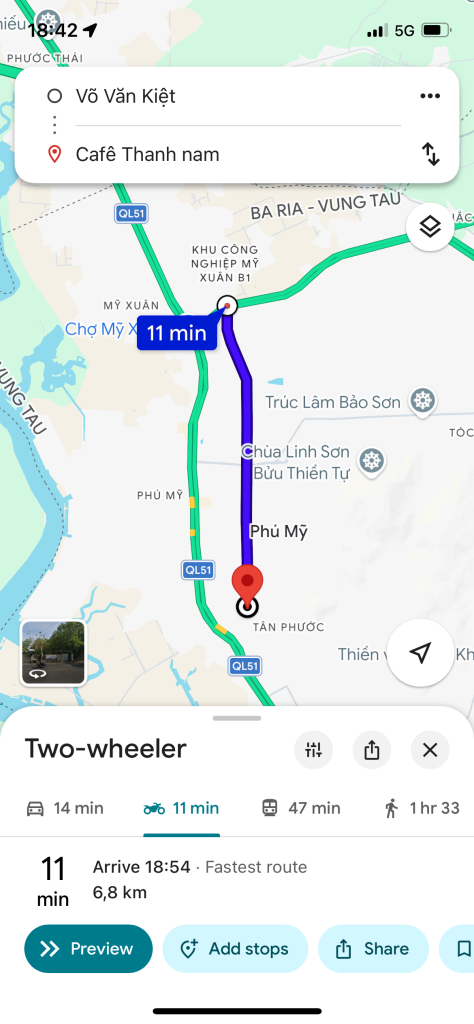Tap the Share chip
The height and width of the screenshot is (1024, 474).
[x=373, y=949]
